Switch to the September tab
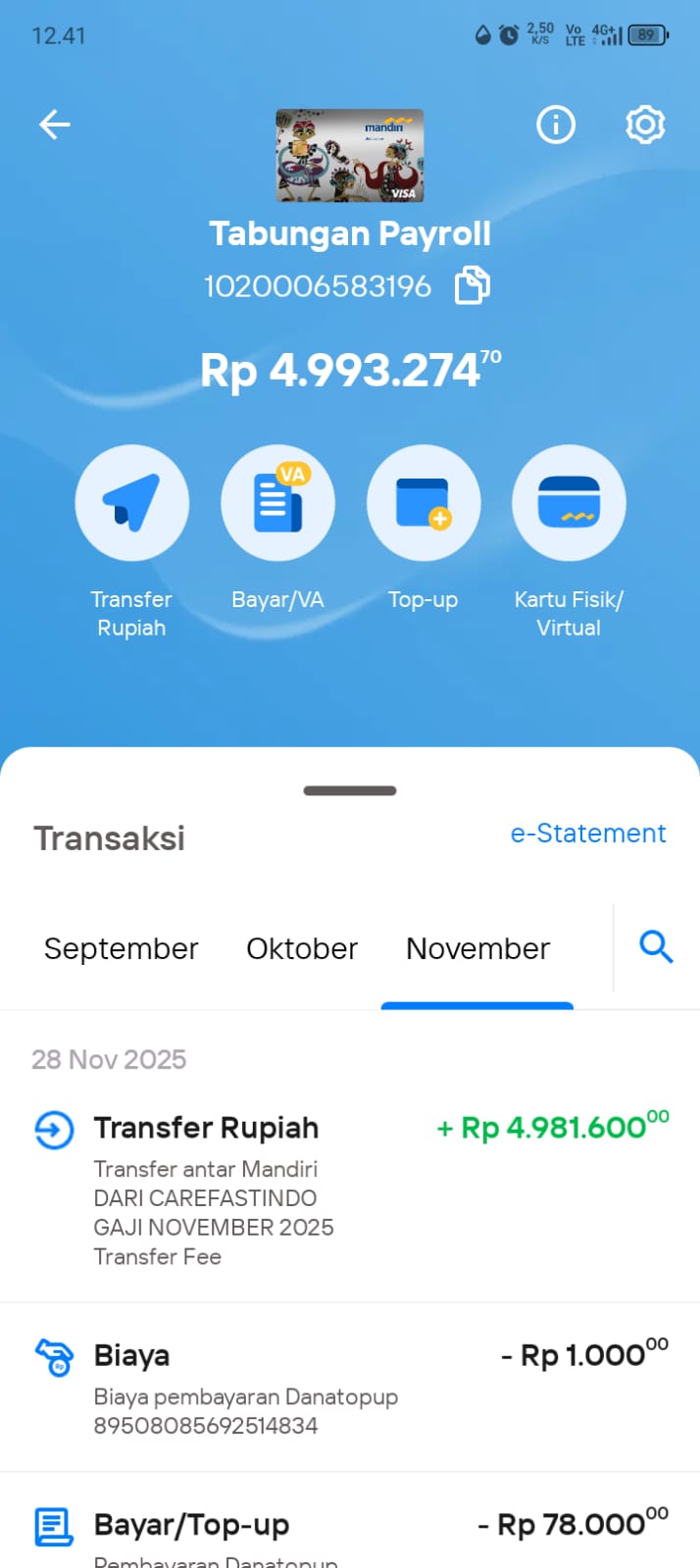The width and height of the screenshot is (700, 1568). click(121, 949)
